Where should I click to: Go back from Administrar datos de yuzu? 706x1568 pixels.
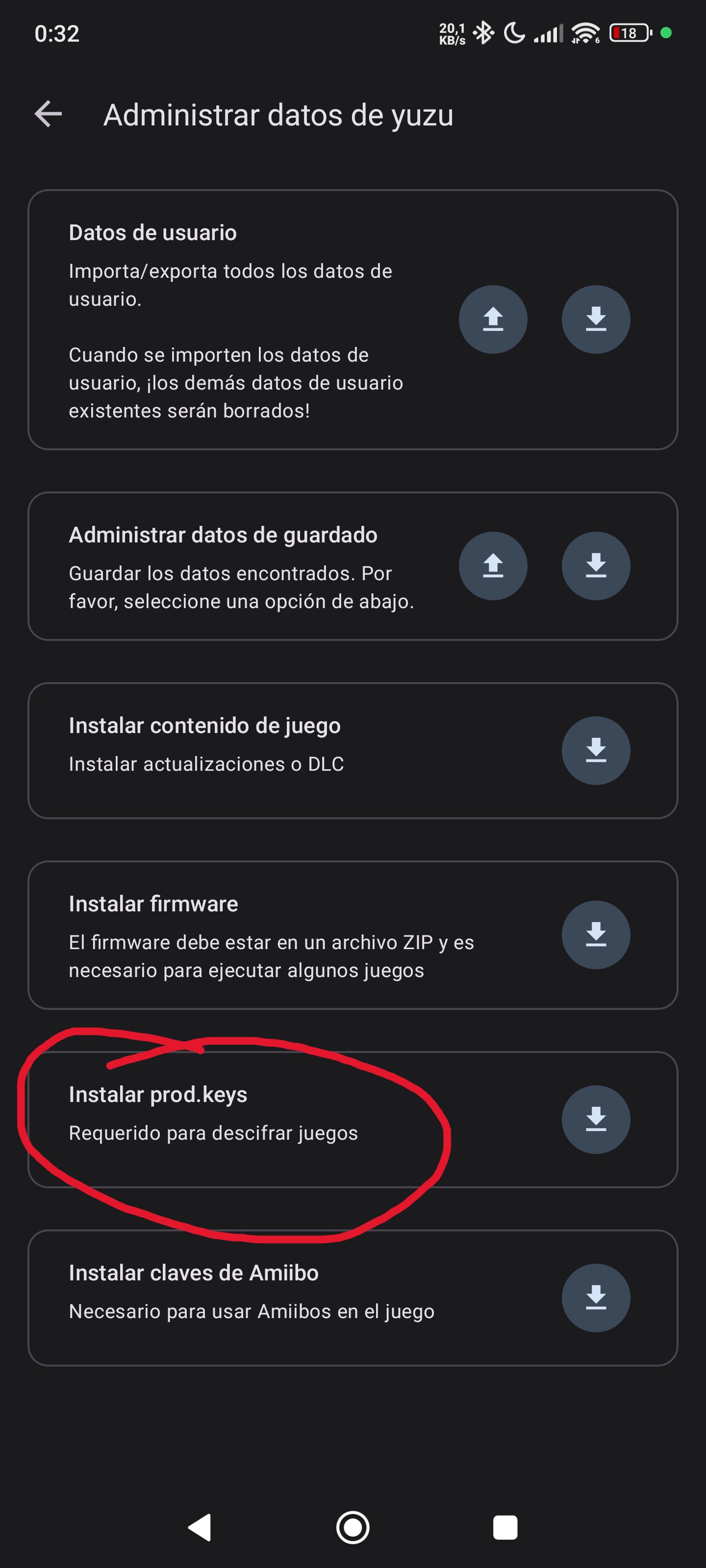point(48,114)
